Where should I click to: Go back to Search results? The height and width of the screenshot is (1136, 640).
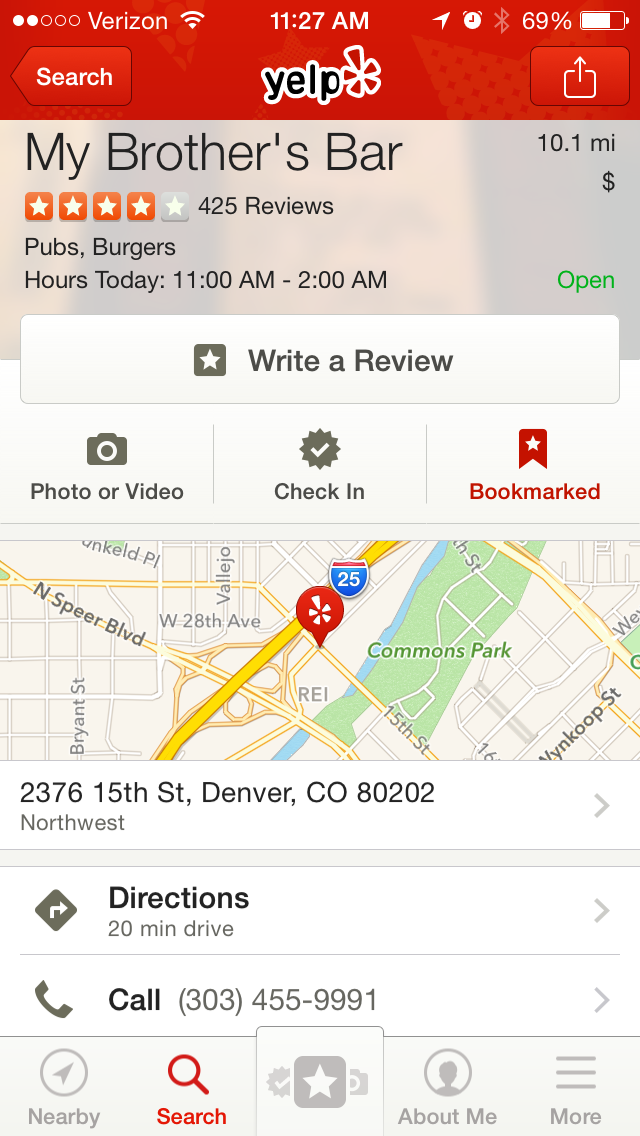(72, 76)
